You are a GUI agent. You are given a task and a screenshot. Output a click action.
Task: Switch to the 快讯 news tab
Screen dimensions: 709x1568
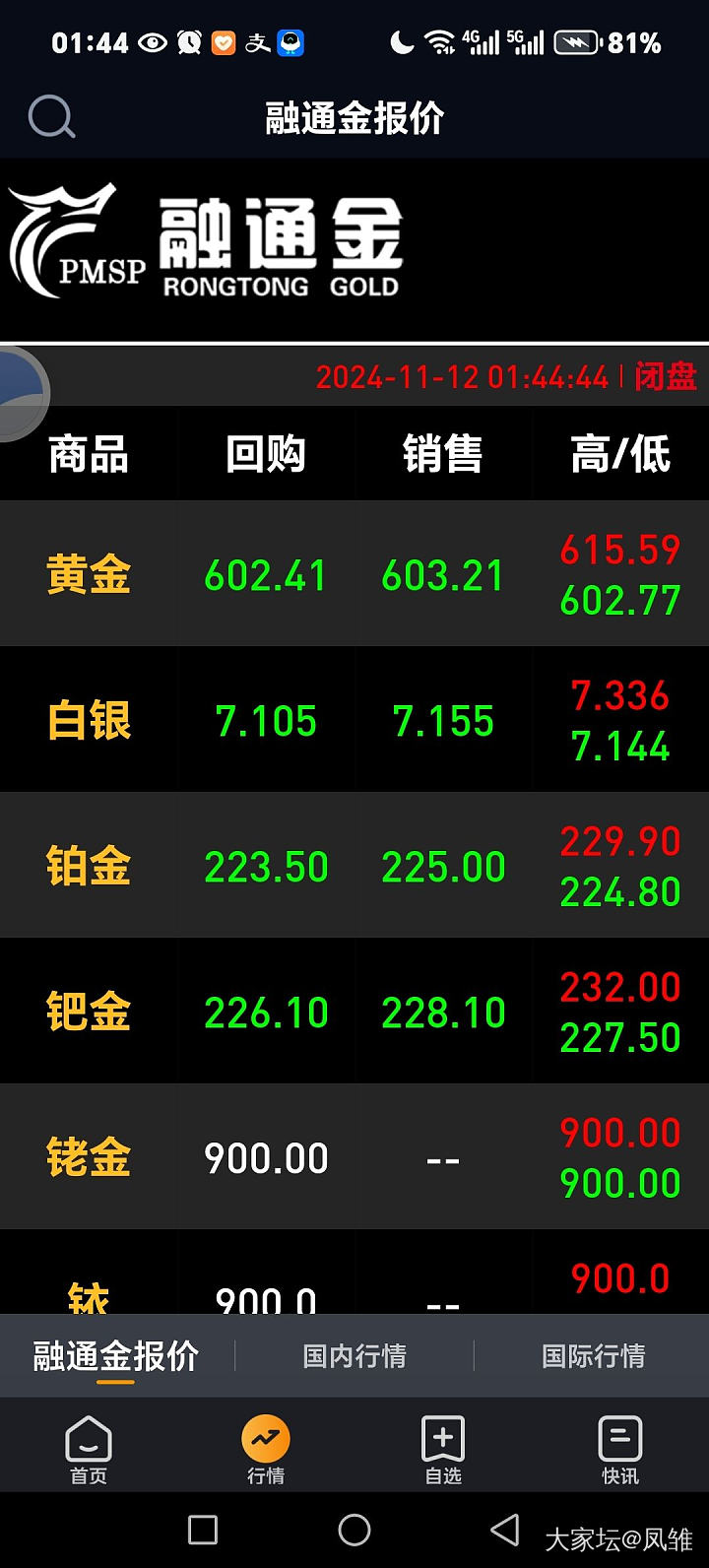click(x=620, y=1449)
